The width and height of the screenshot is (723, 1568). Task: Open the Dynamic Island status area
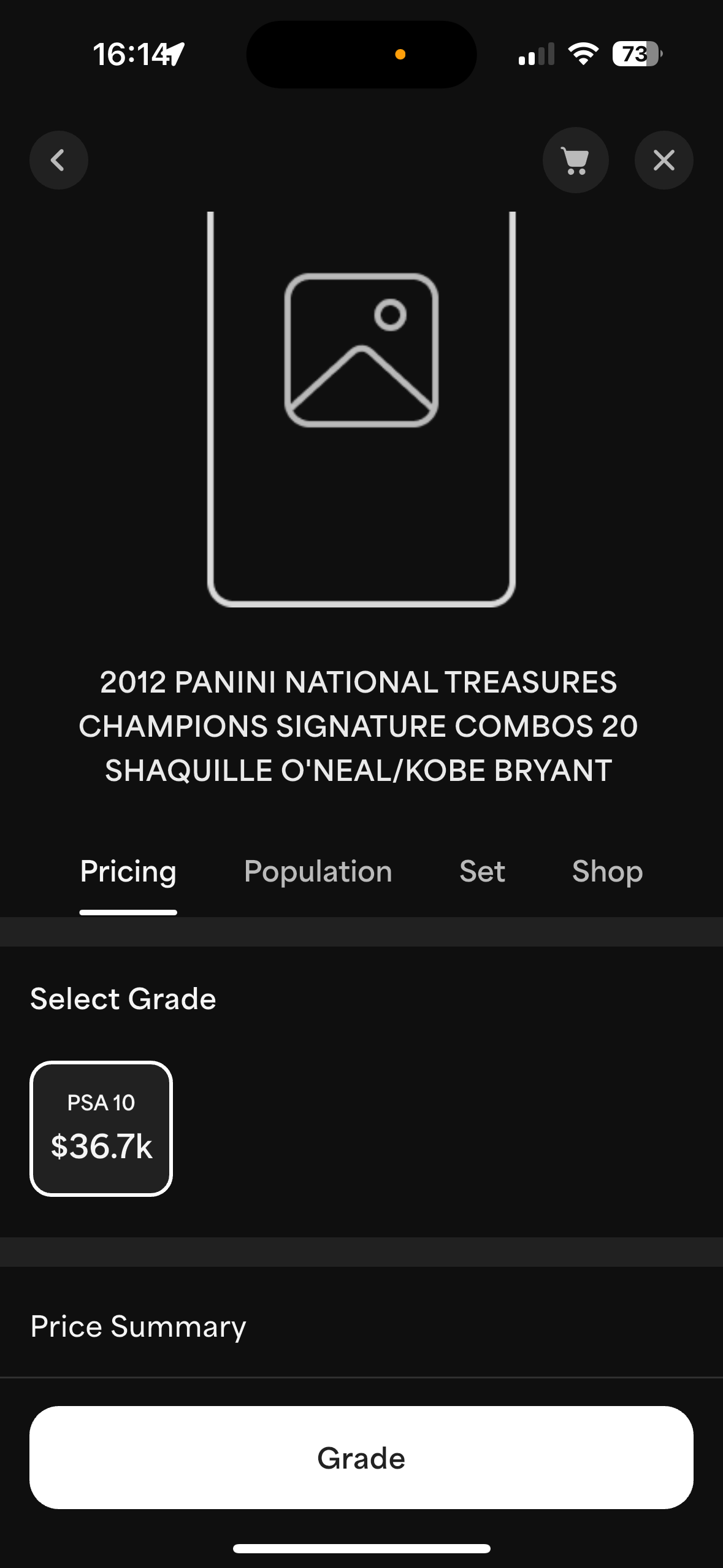(361, 55)
